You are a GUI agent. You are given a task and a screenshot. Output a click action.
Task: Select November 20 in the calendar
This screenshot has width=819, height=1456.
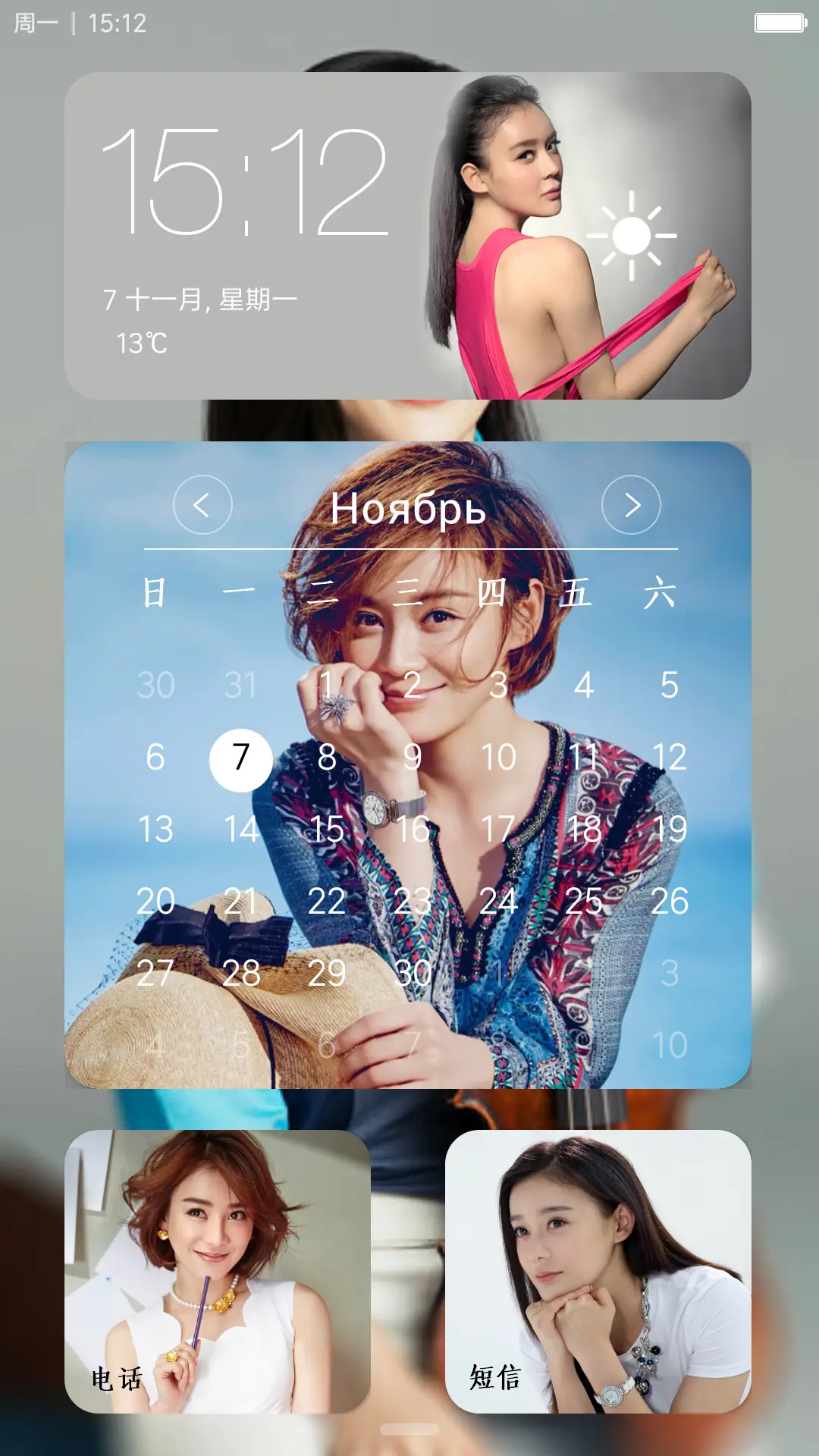point(155,902)
